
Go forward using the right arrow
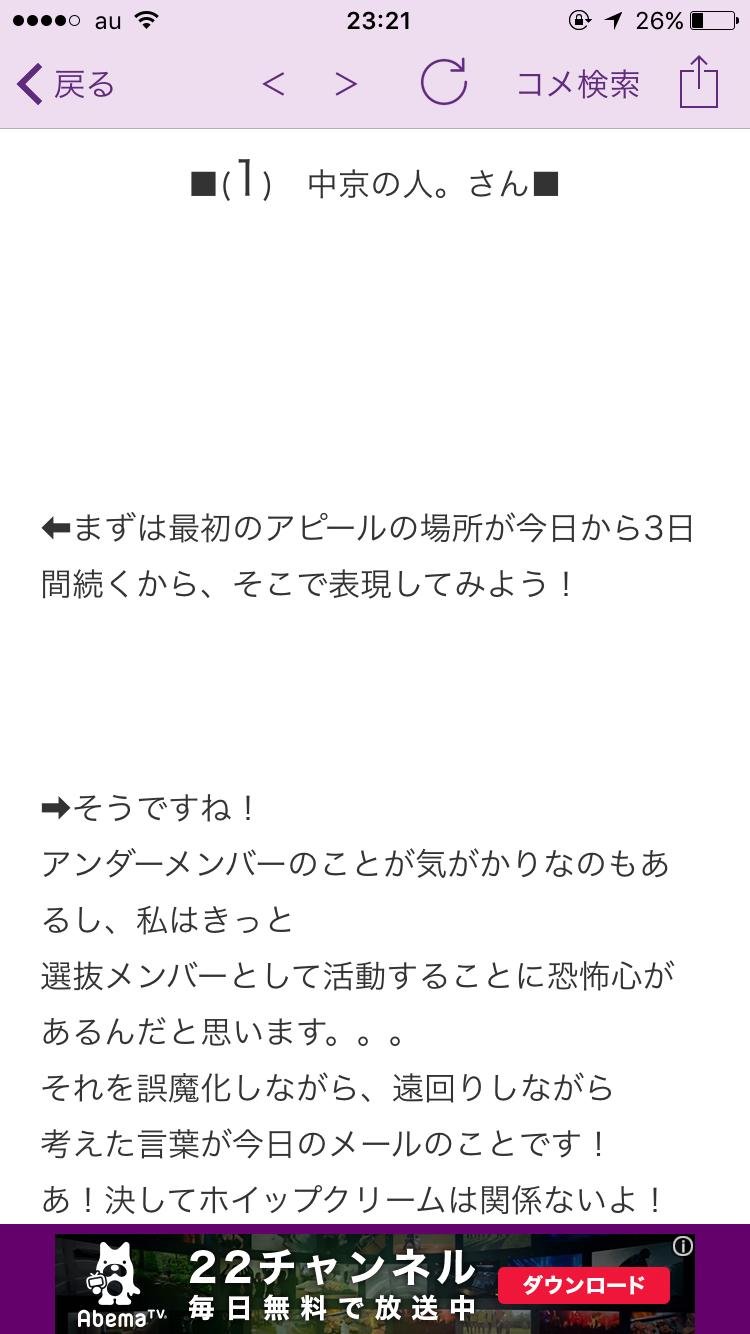pos(345,83)
